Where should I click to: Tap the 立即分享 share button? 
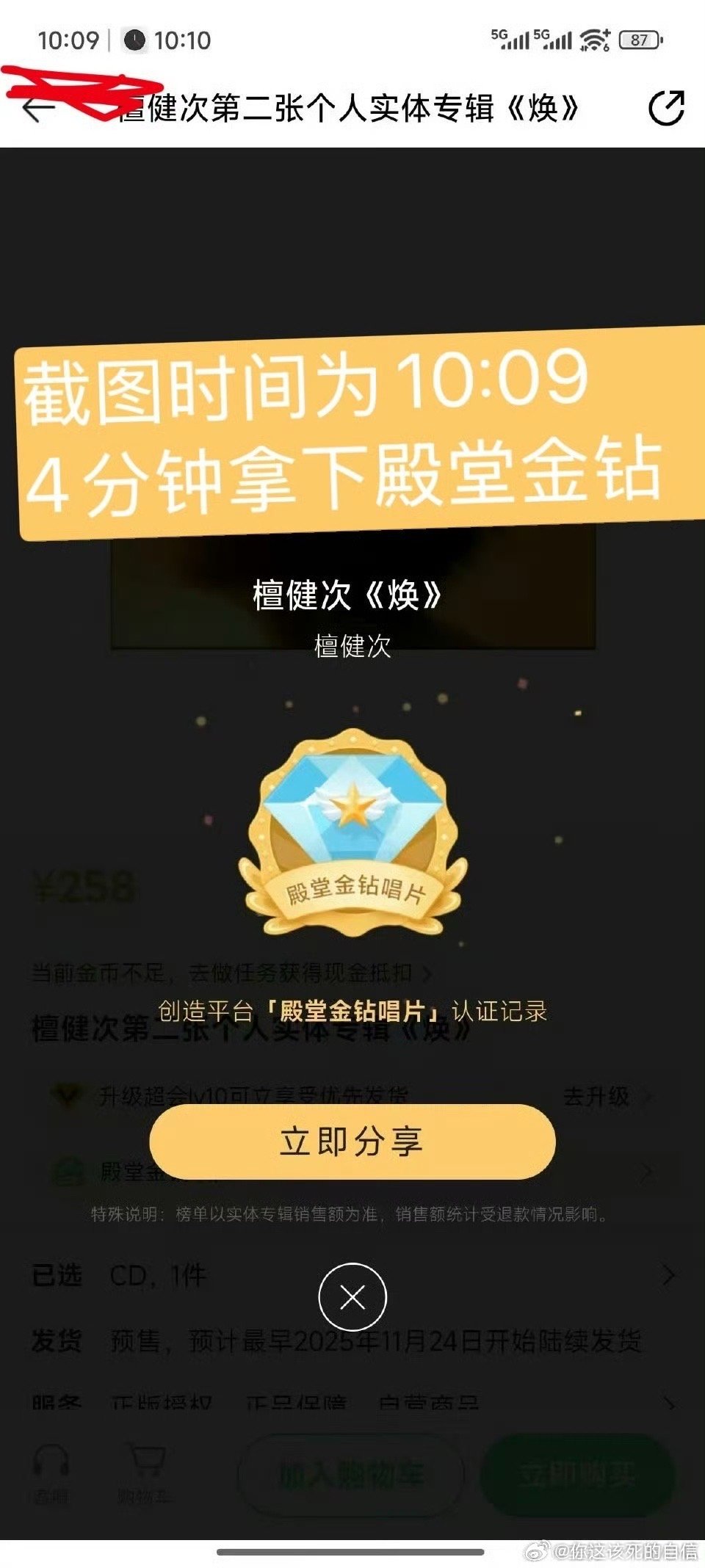click(x=352, y=1141)
